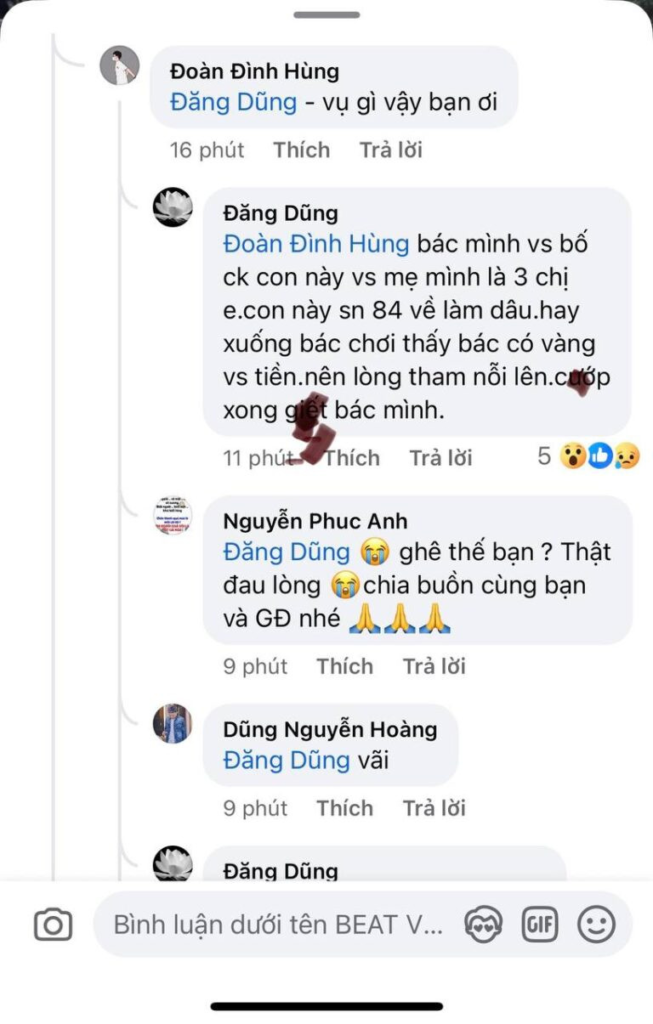Viewport: 653px width, 1024px height.
Task: Reply to Đăng Dũng's 11-minute-old comment
Action: (x=440, y=458)
